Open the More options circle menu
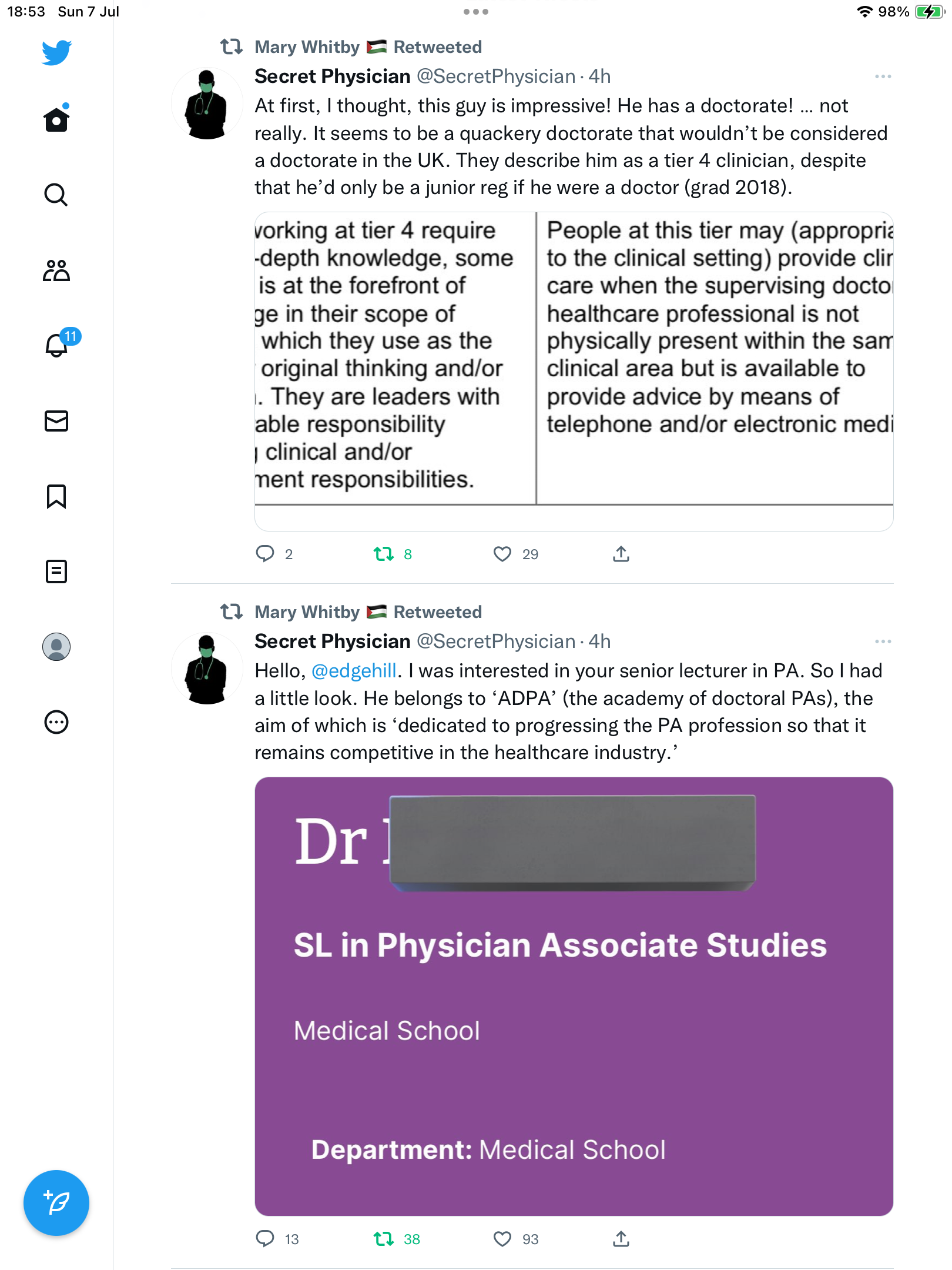Viewport: 952px width, 1270px height. (x=56, y=722)
